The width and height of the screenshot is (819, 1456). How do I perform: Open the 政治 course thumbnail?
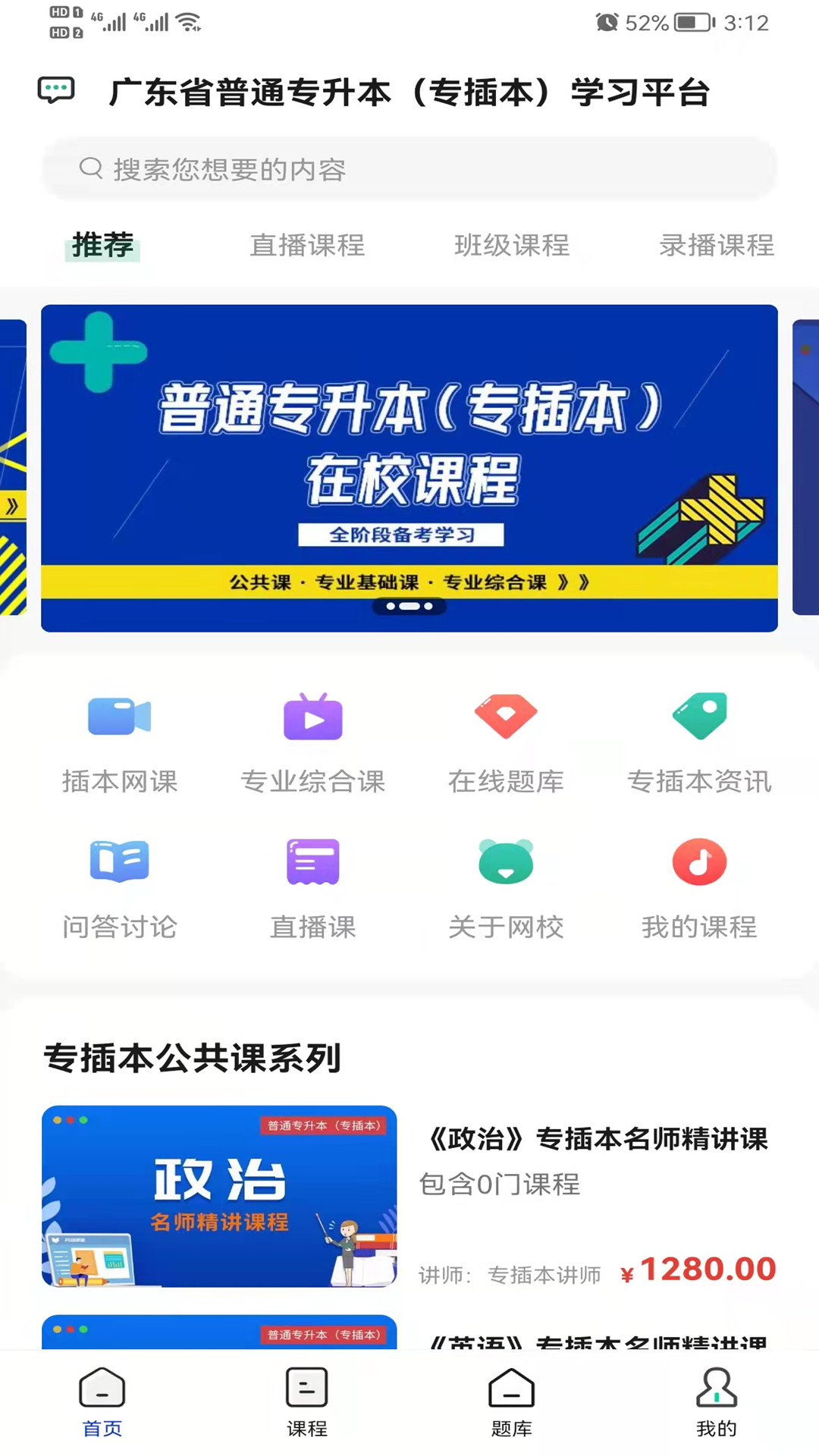coord(219,1197)
